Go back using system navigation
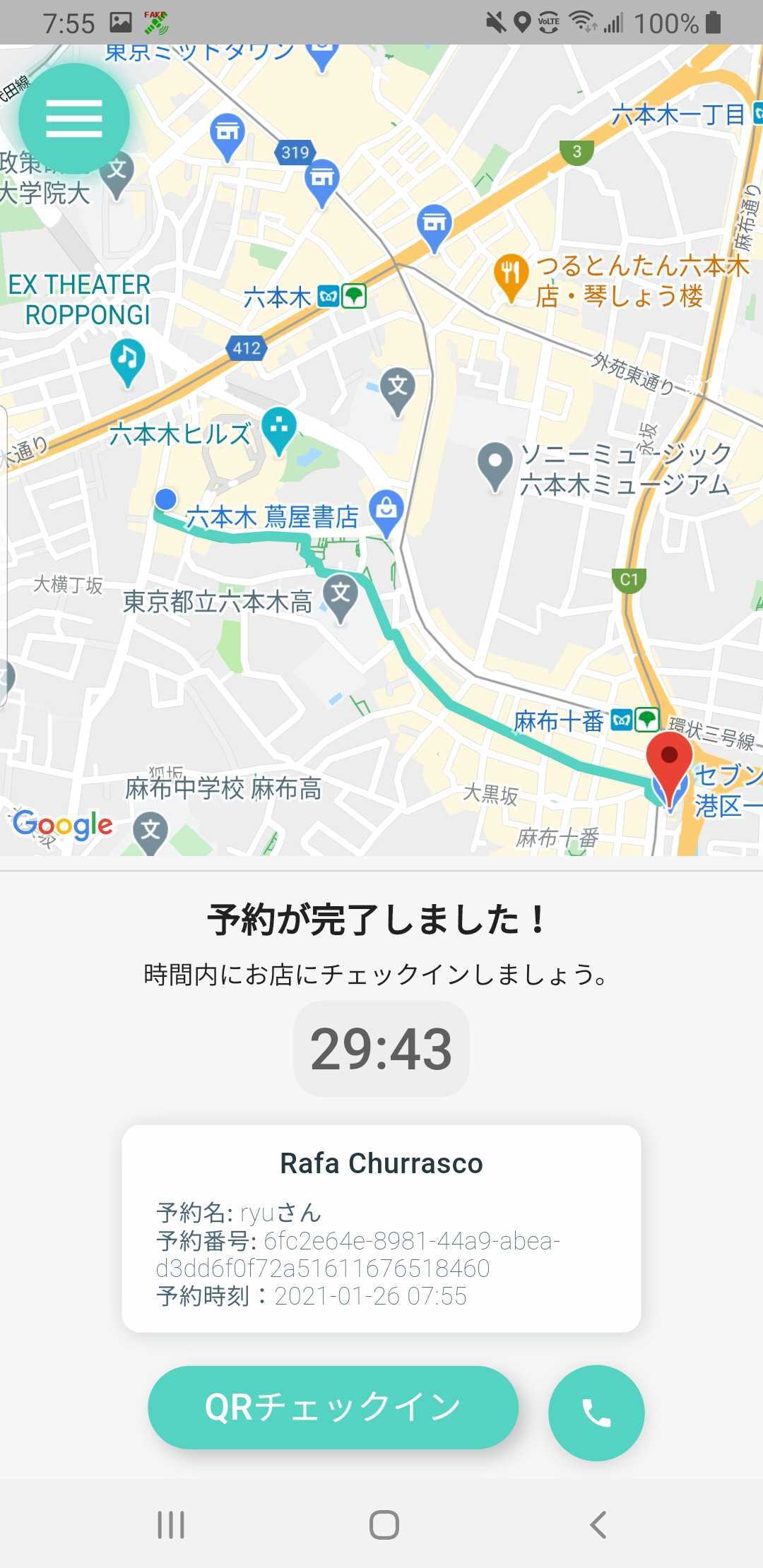 (598, 1524)
